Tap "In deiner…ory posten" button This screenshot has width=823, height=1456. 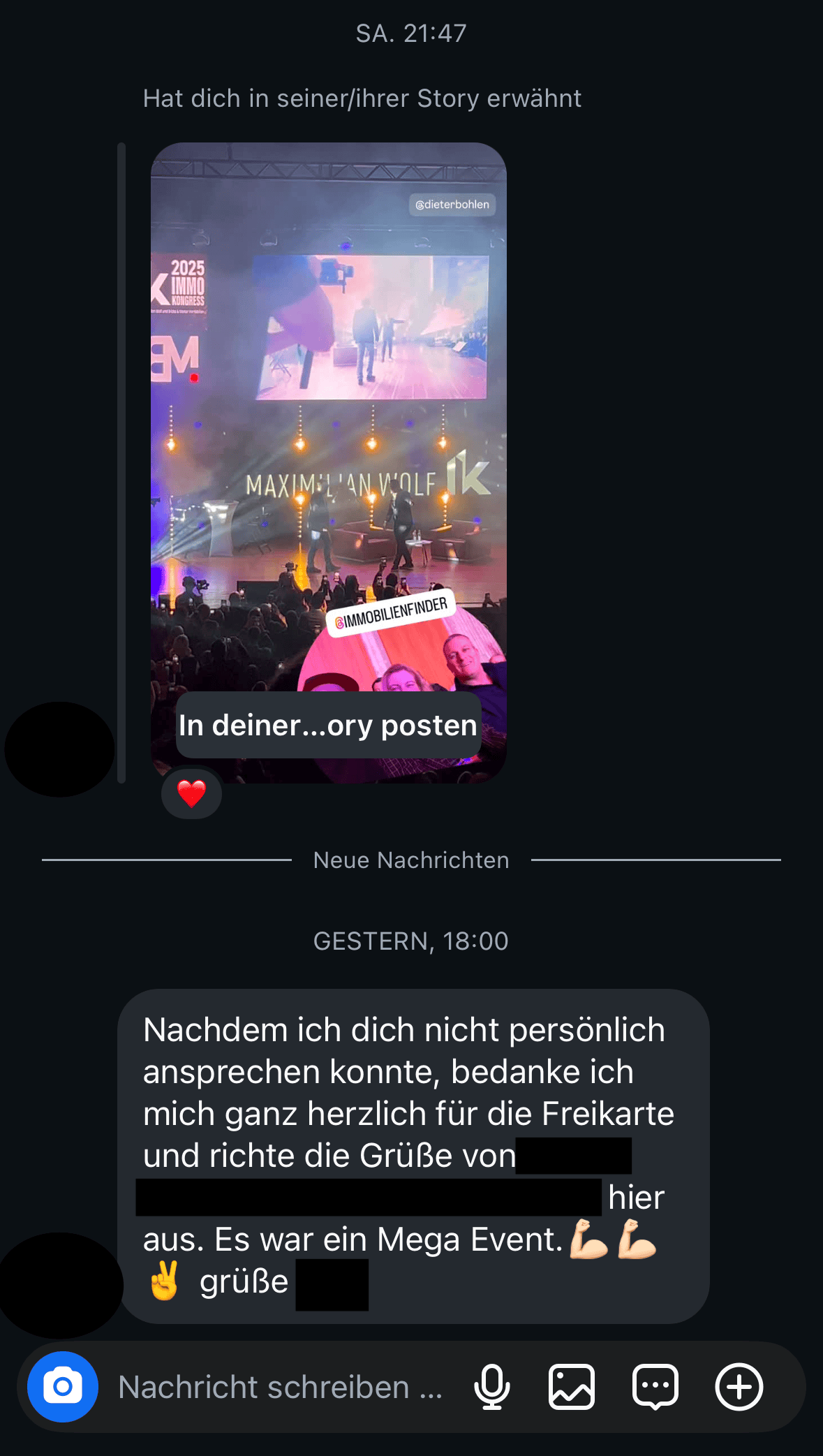(328, 725)
